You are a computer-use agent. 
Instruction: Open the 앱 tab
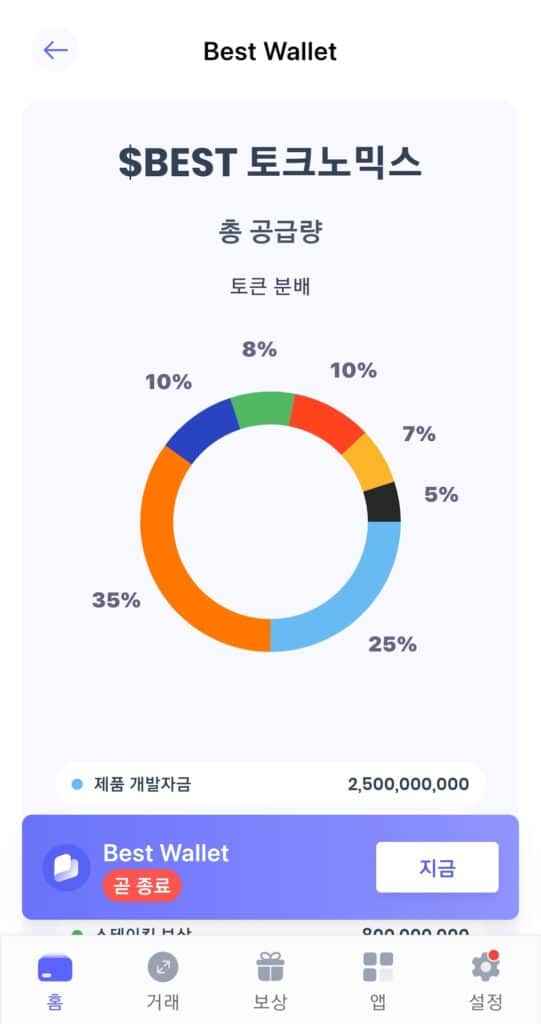[378, 981]
